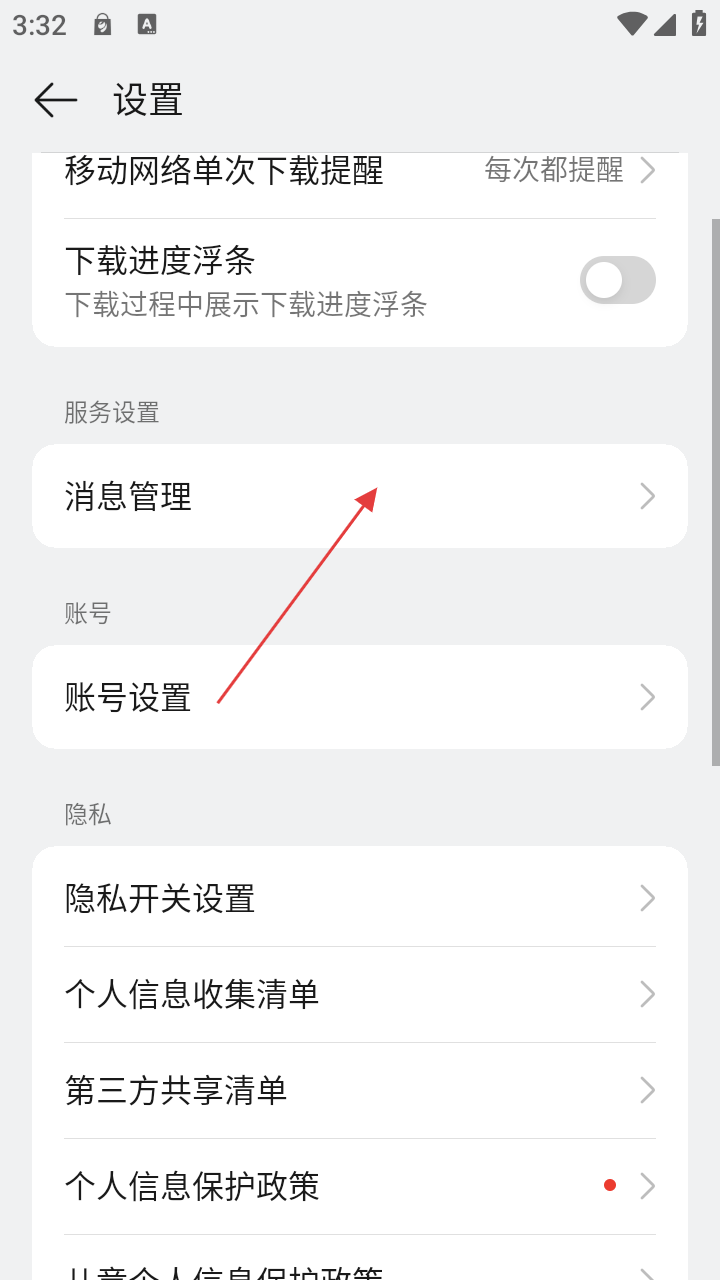This screenshot has height=1280, width=720.
Task: View 第三方共享清单
Action: click(360, 1090)
